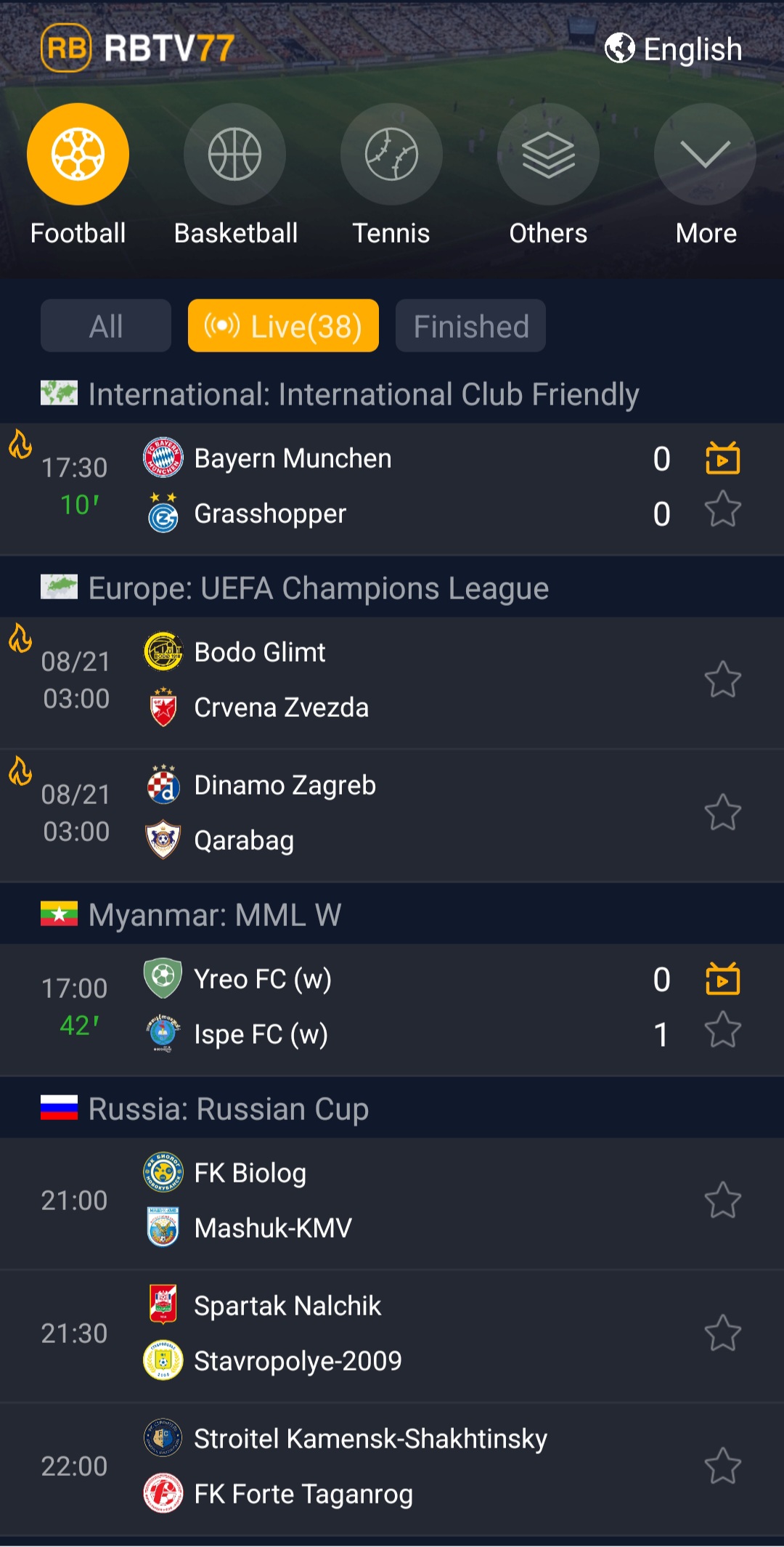Change the language from English
This screenshot has height=1547, width=784.
tap(674, 49)
